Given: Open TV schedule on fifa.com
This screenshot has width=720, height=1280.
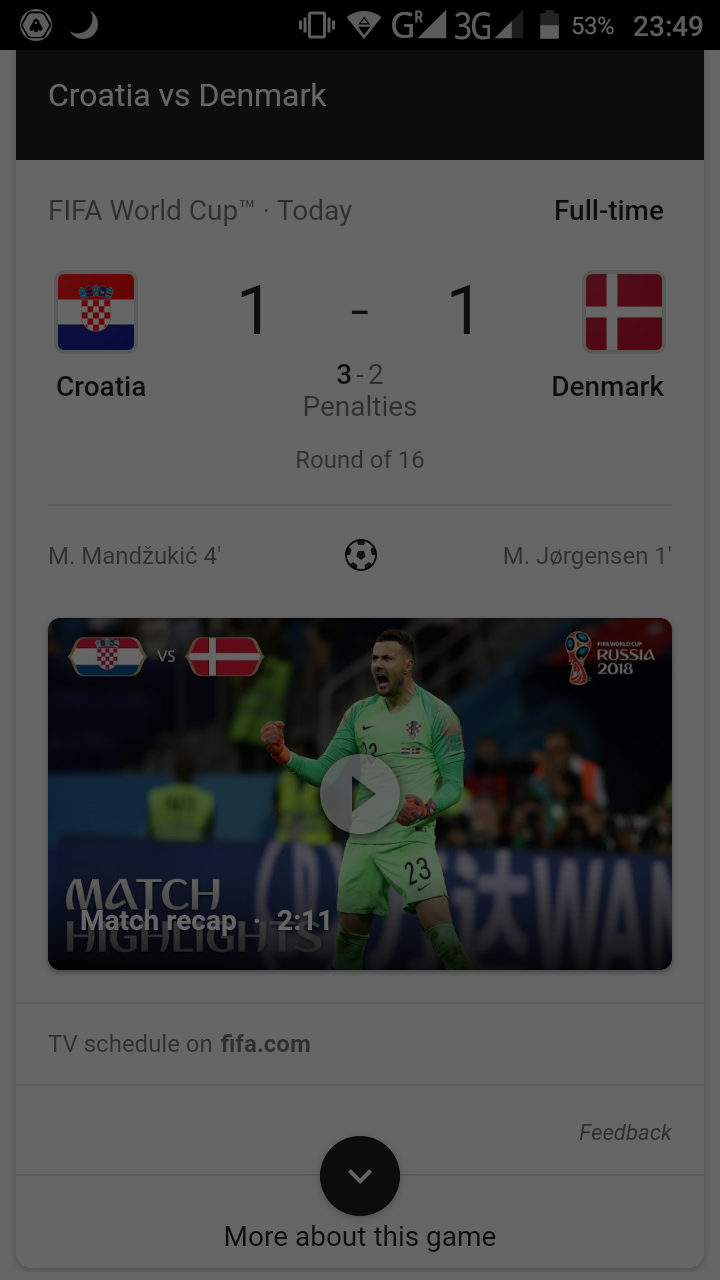Looking at the screenshot, I should click(x=180, y=1044).
